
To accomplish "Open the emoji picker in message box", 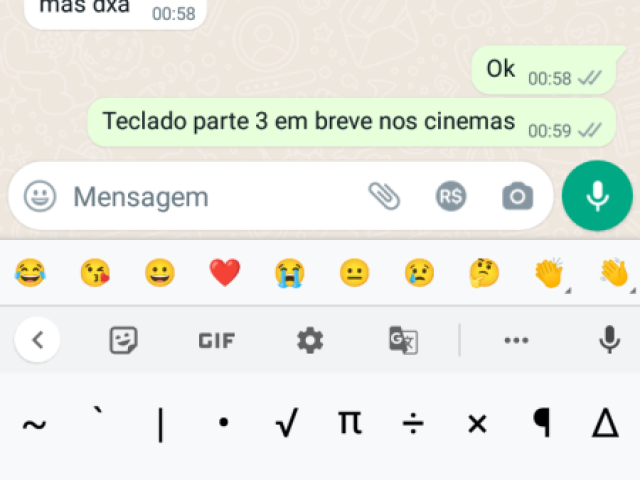I will pyautogui.click(x=40, y=196).
